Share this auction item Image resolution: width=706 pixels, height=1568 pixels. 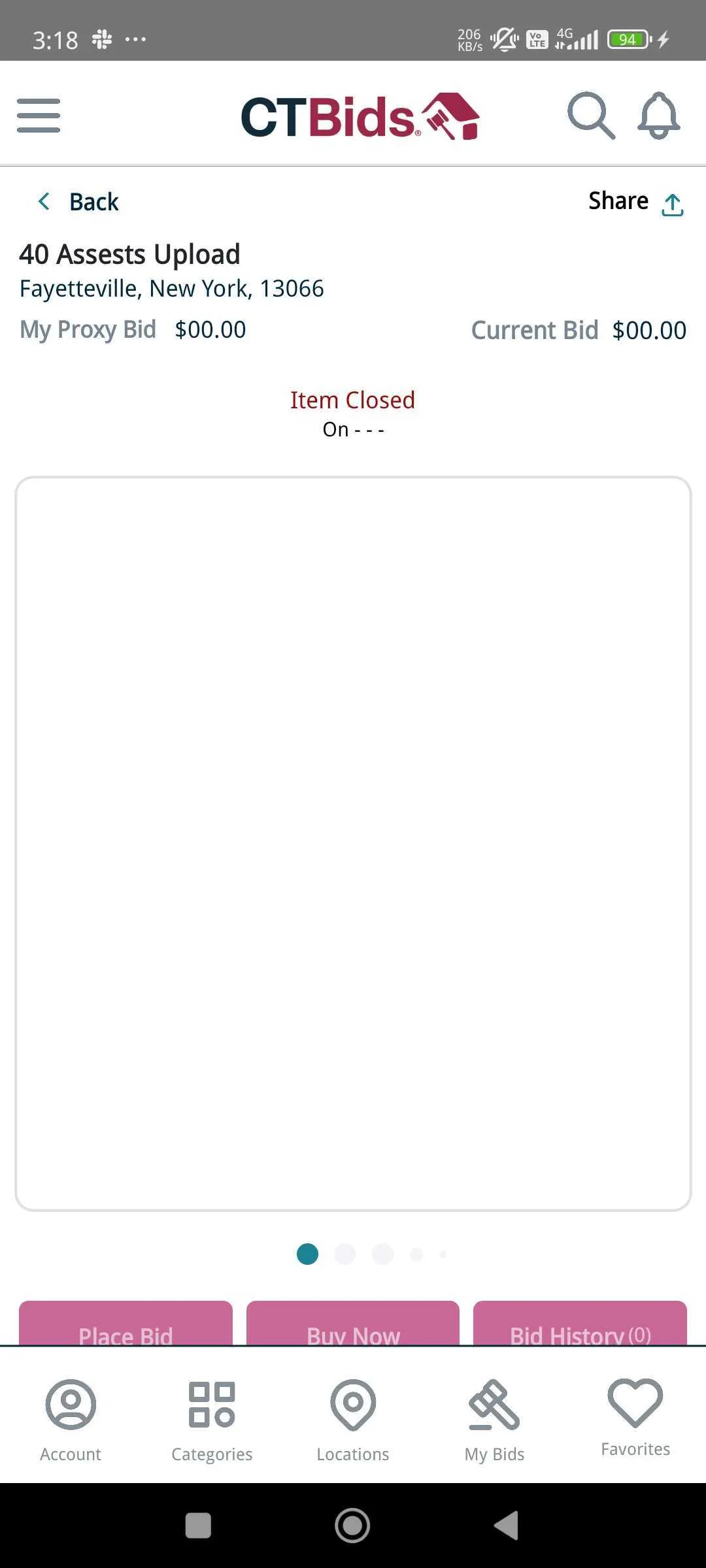(635, 202)
